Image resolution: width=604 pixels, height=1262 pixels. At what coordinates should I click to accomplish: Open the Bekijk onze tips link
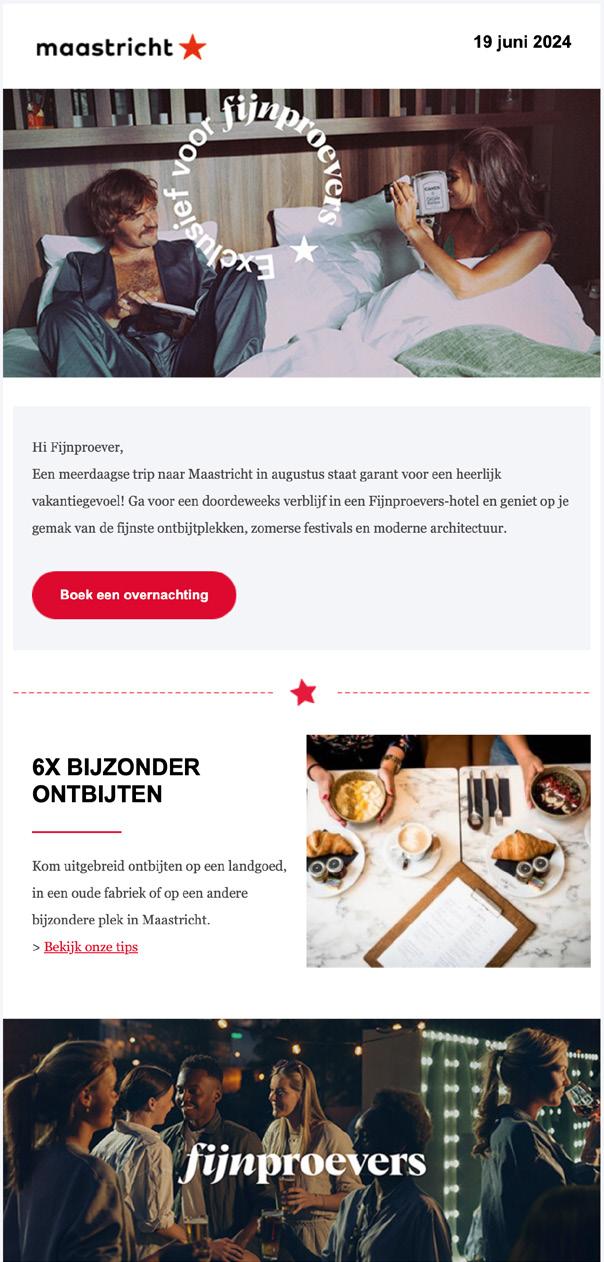click(91, 947)
